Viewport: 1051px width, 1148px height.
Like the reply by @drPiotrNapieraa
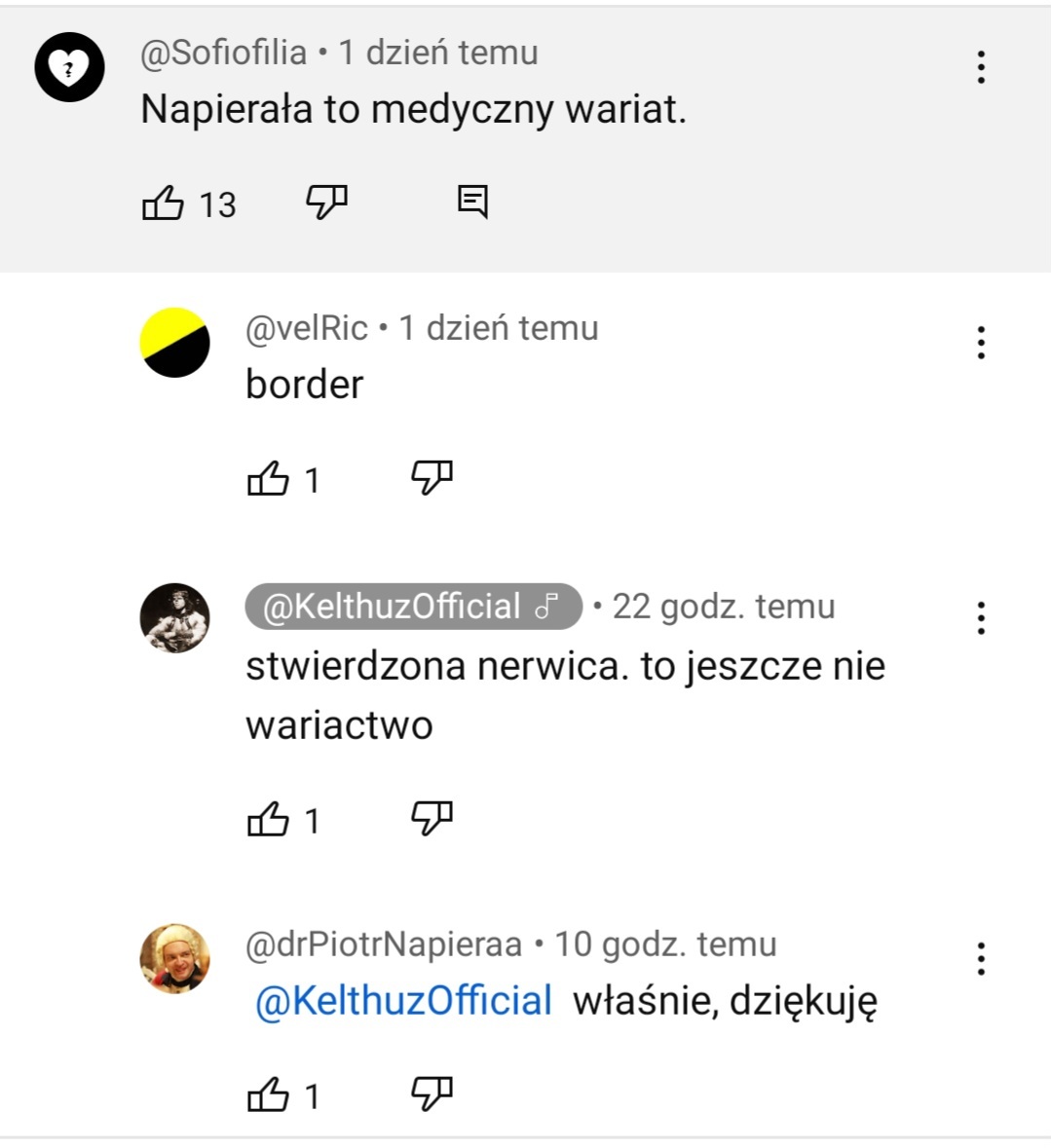point(268,1095)
